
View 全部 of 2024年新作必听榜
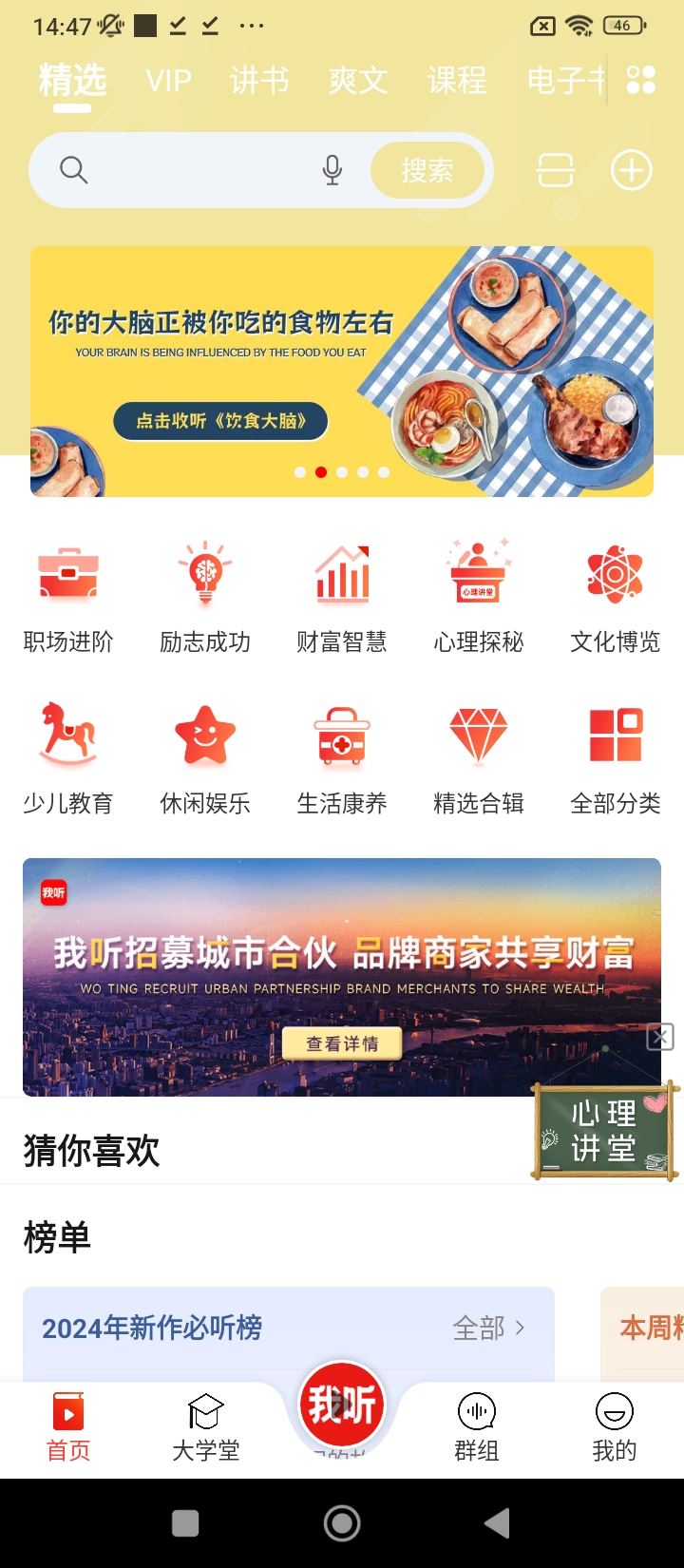pyautogui.click(x=488, y=1328)
